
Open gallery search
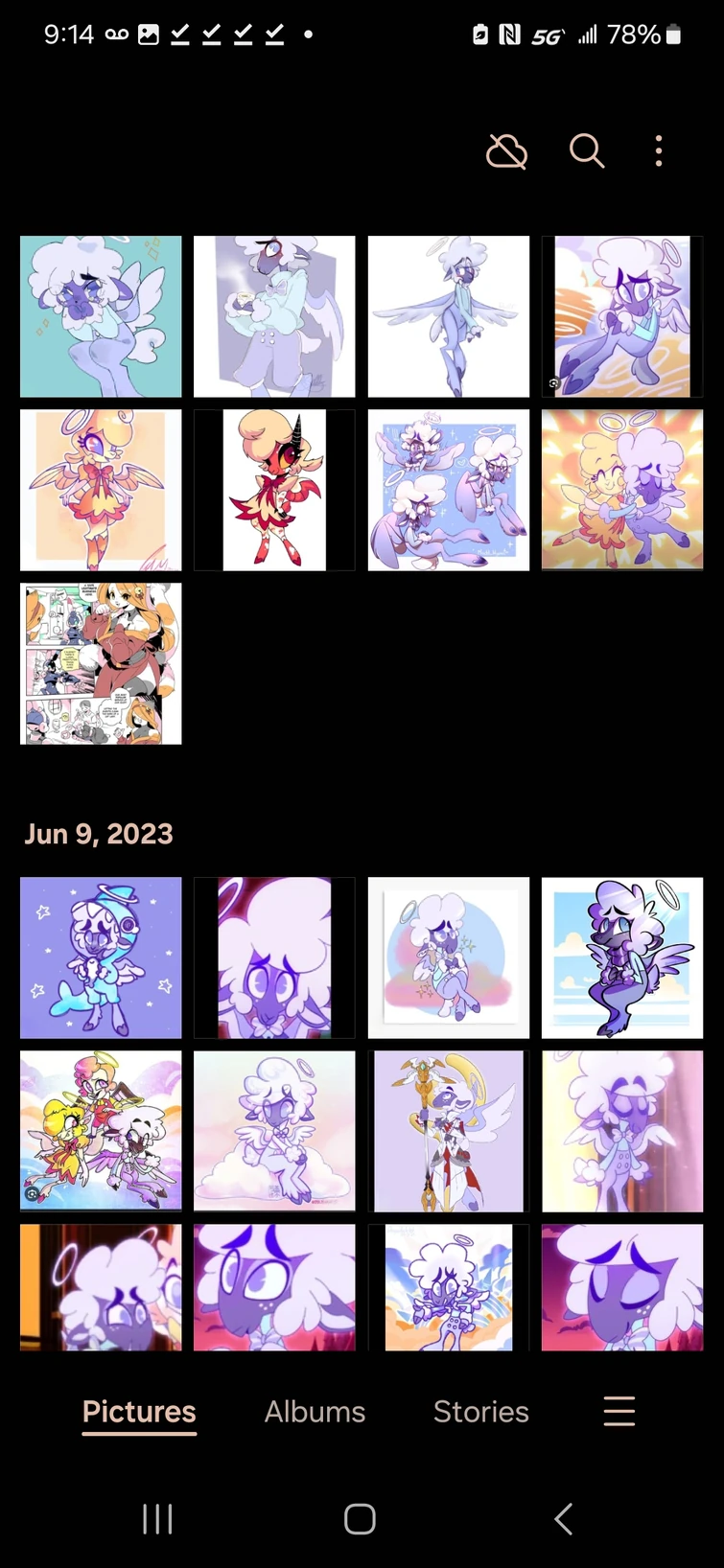(x=586, y=151)
